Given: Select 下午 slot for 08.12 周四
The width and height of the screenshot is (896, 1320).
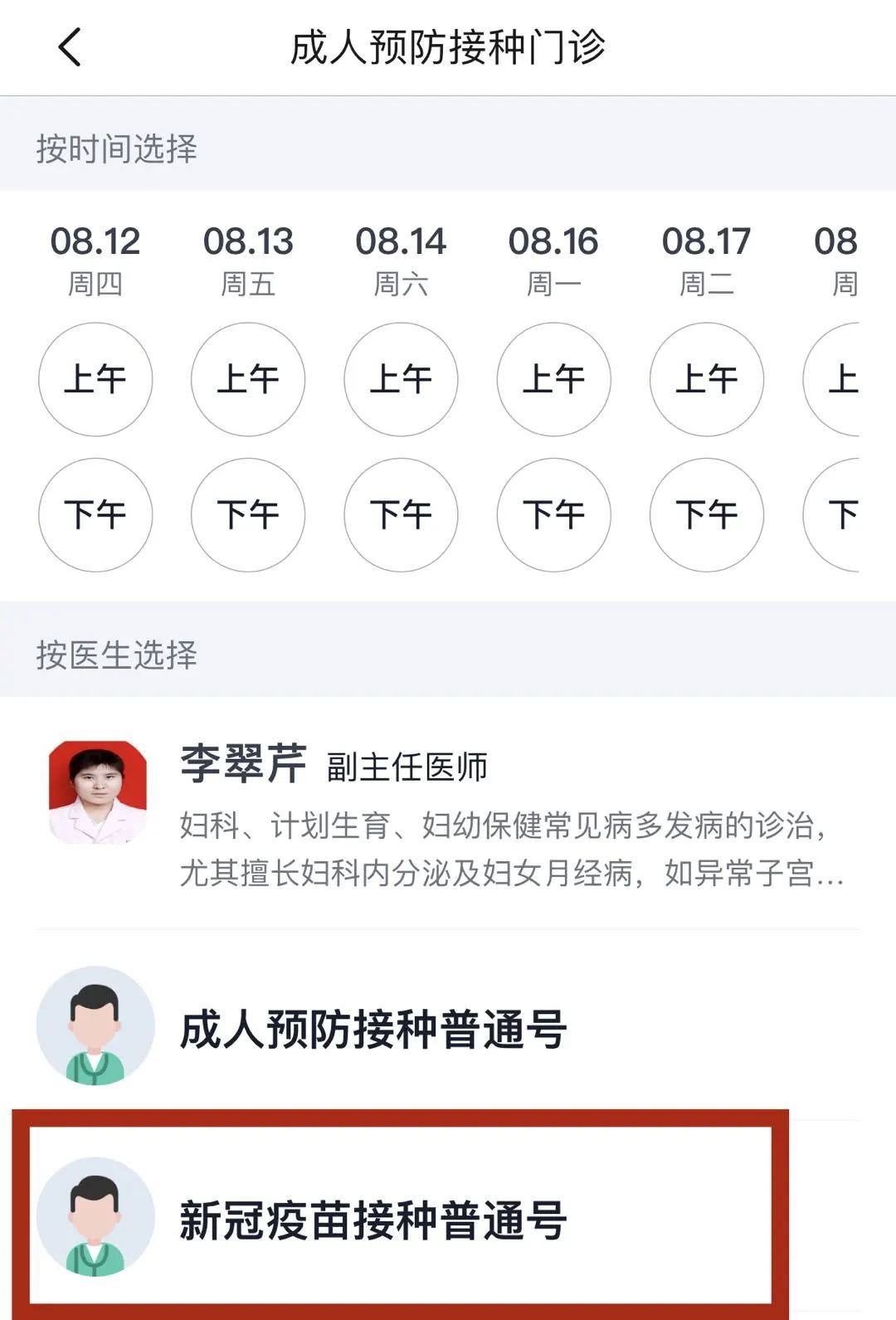Looking at the screenshot, I should tap(95, 514).
